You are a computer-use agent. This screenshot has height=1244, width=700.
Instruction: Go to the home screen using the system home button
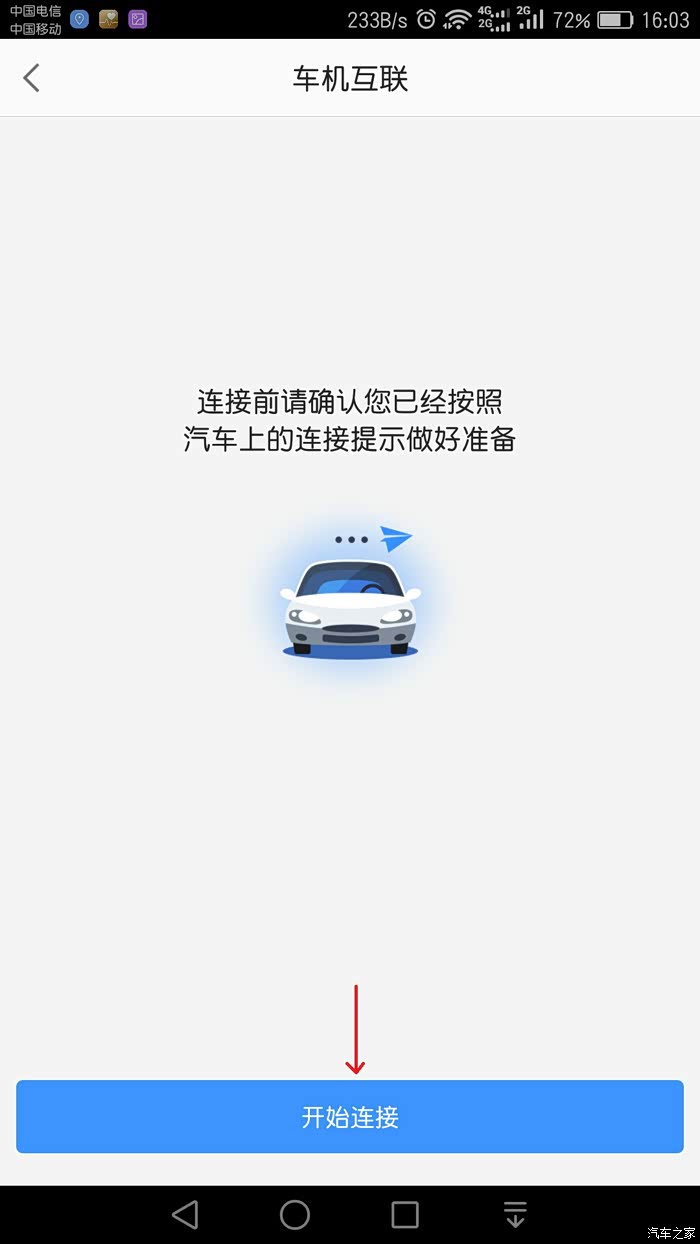[x=295, y=1214]
